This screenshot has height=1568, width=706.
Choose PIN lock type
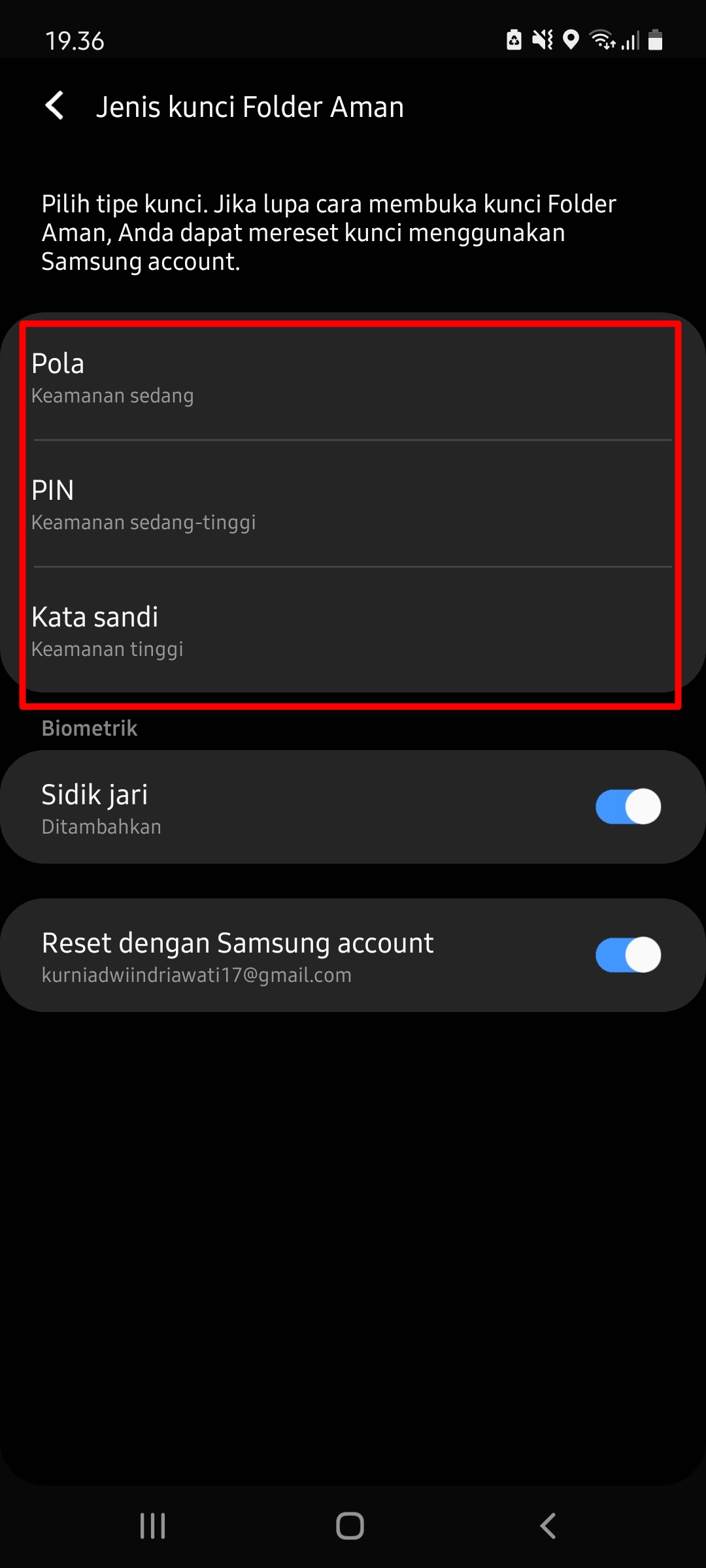coord(352,505)
